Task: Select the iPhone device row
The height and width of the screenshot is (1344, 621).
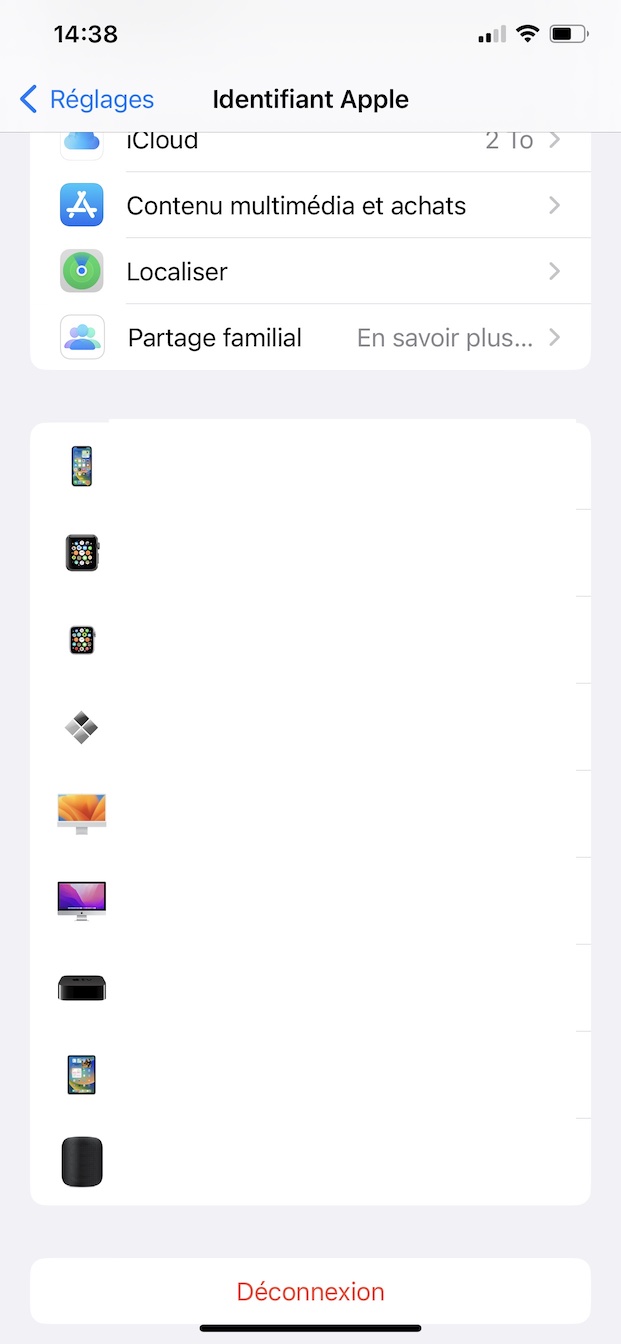Action: pyautogui.click(x=310, y=466)
